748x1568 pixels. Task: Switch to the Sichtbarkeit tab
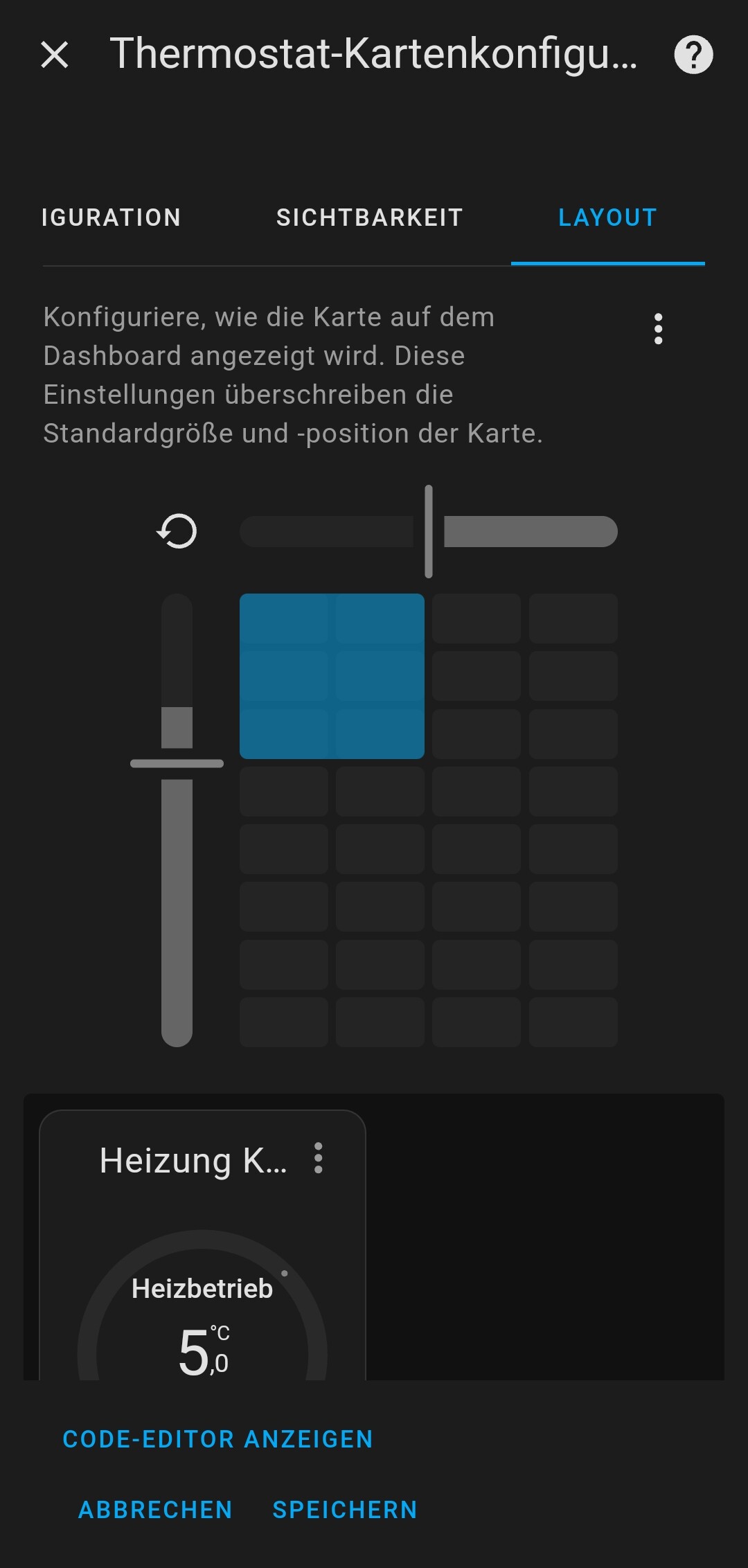(369, 217)
